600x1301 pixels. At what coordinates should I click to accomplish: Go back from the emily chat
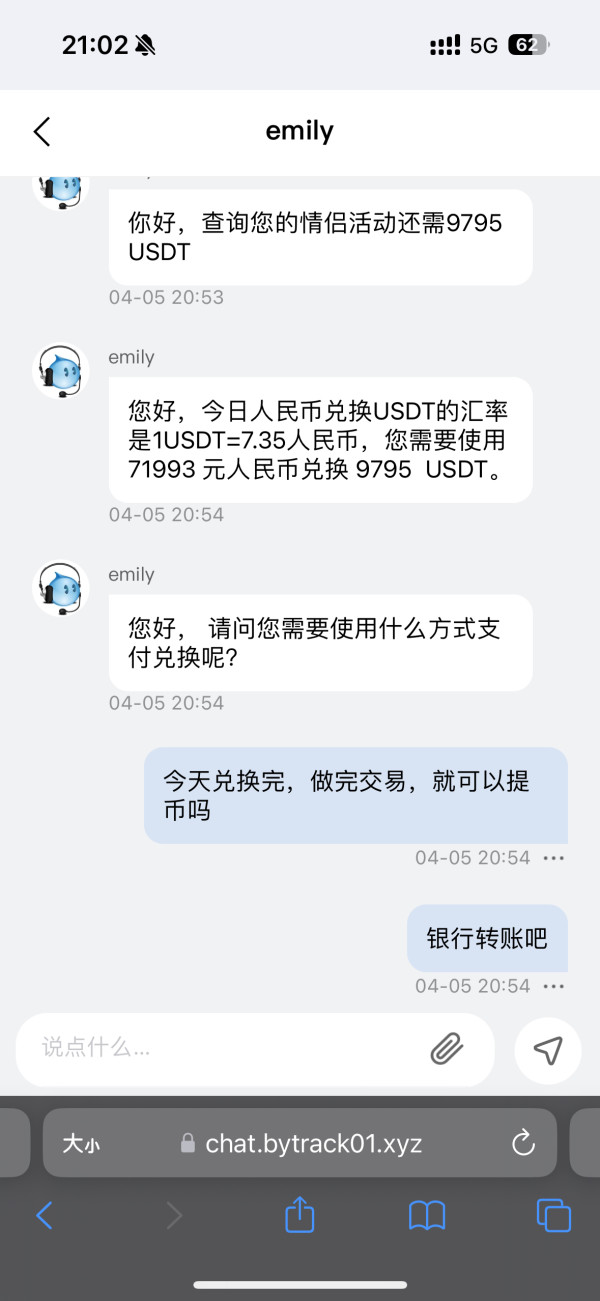(x=42, y=132)
